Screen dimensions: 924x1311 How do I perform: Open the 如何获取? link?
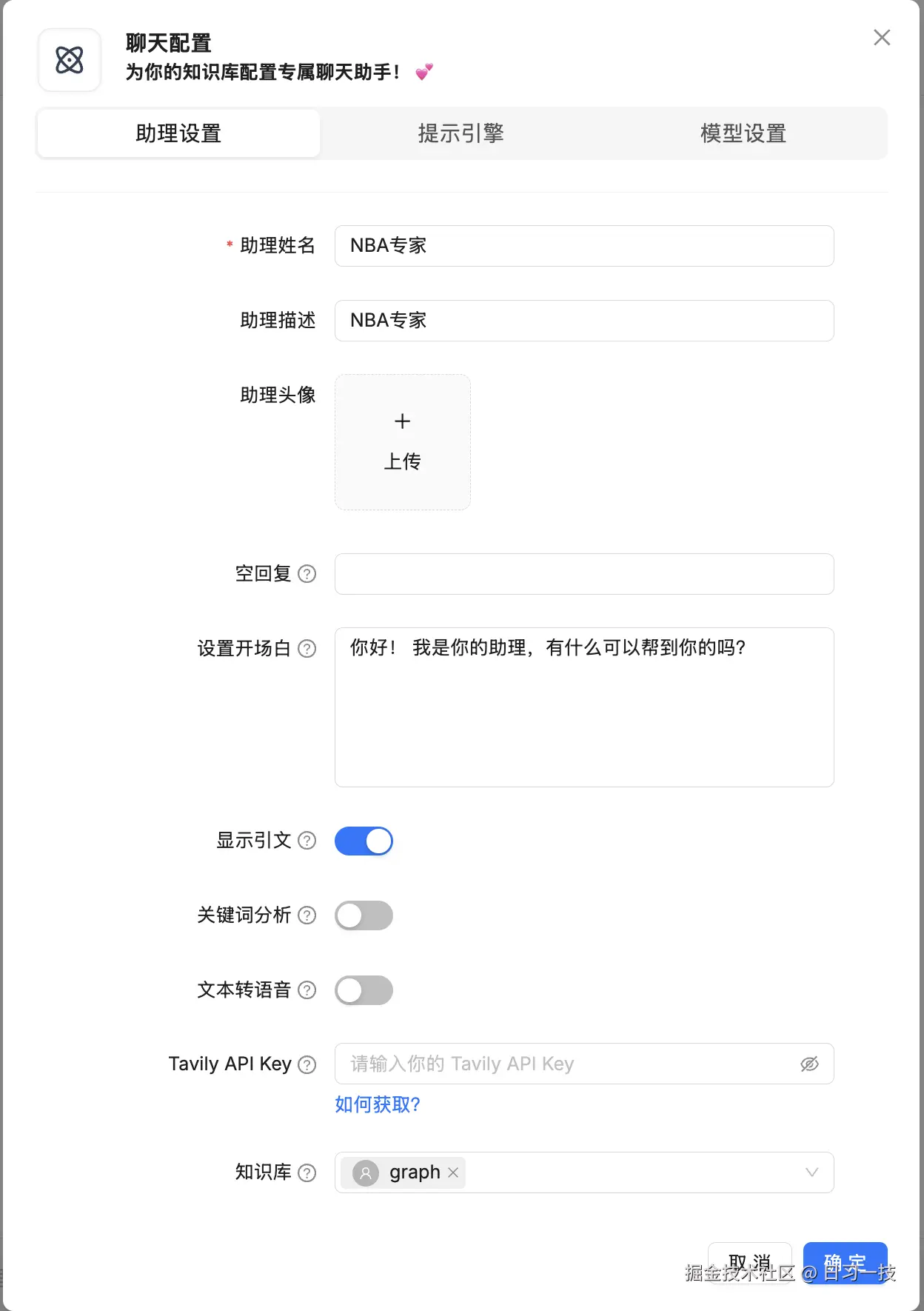(377, 1104)
